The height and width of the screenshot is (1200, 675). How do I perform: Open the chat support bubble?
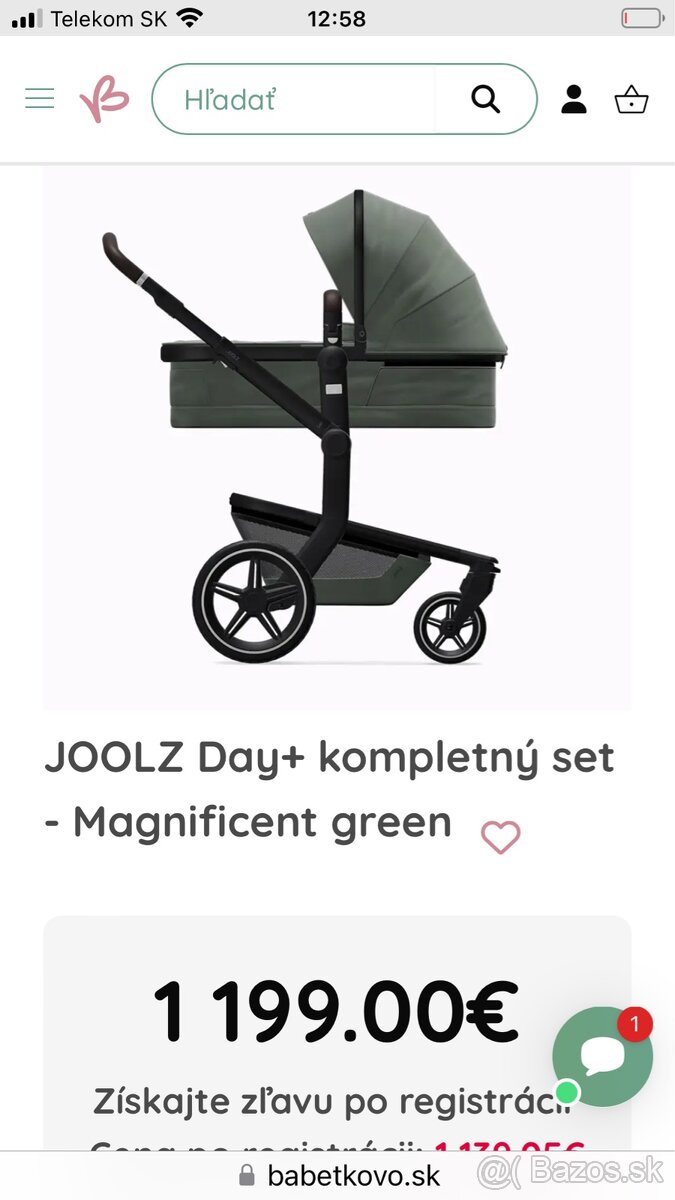[603, 1056]
